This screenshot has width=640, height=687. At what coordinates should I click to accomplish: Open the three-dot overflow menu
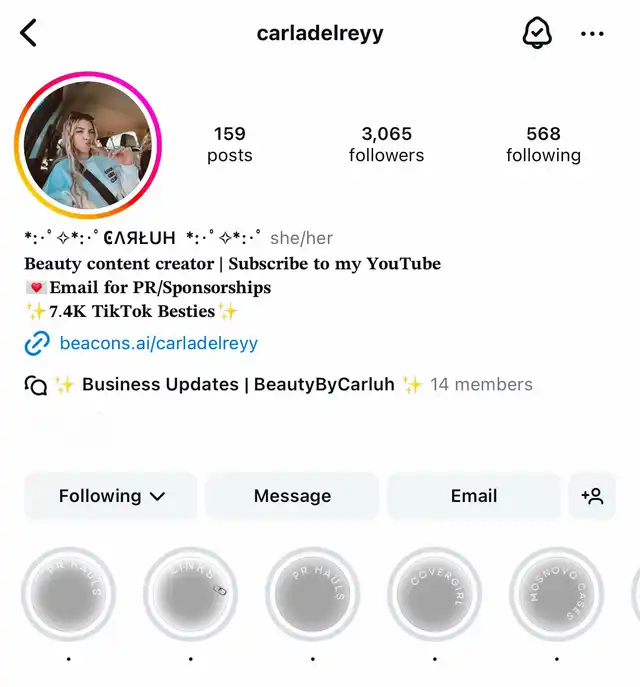pos(592,34)
